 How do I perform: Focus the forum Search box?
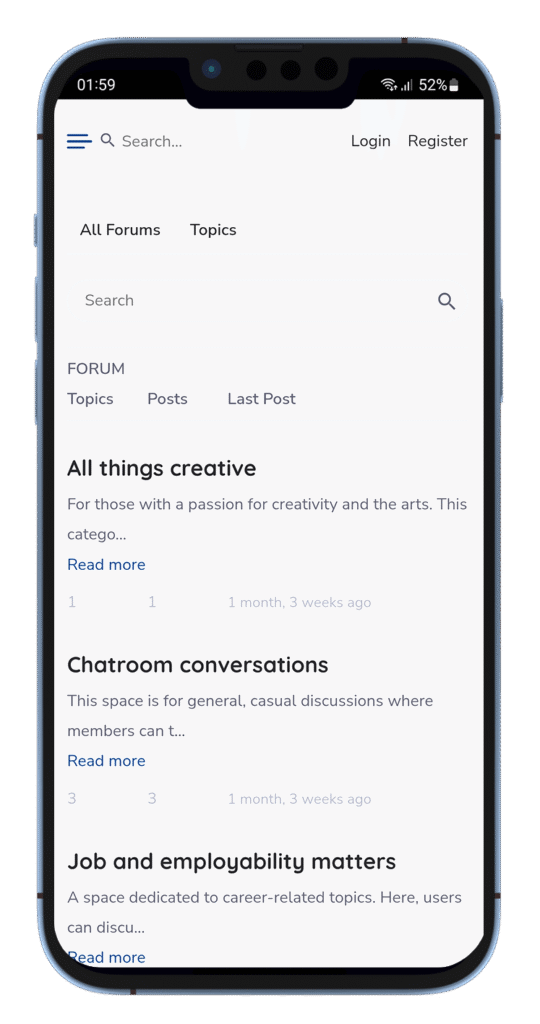pyautogui.click(x=251, y=300)
